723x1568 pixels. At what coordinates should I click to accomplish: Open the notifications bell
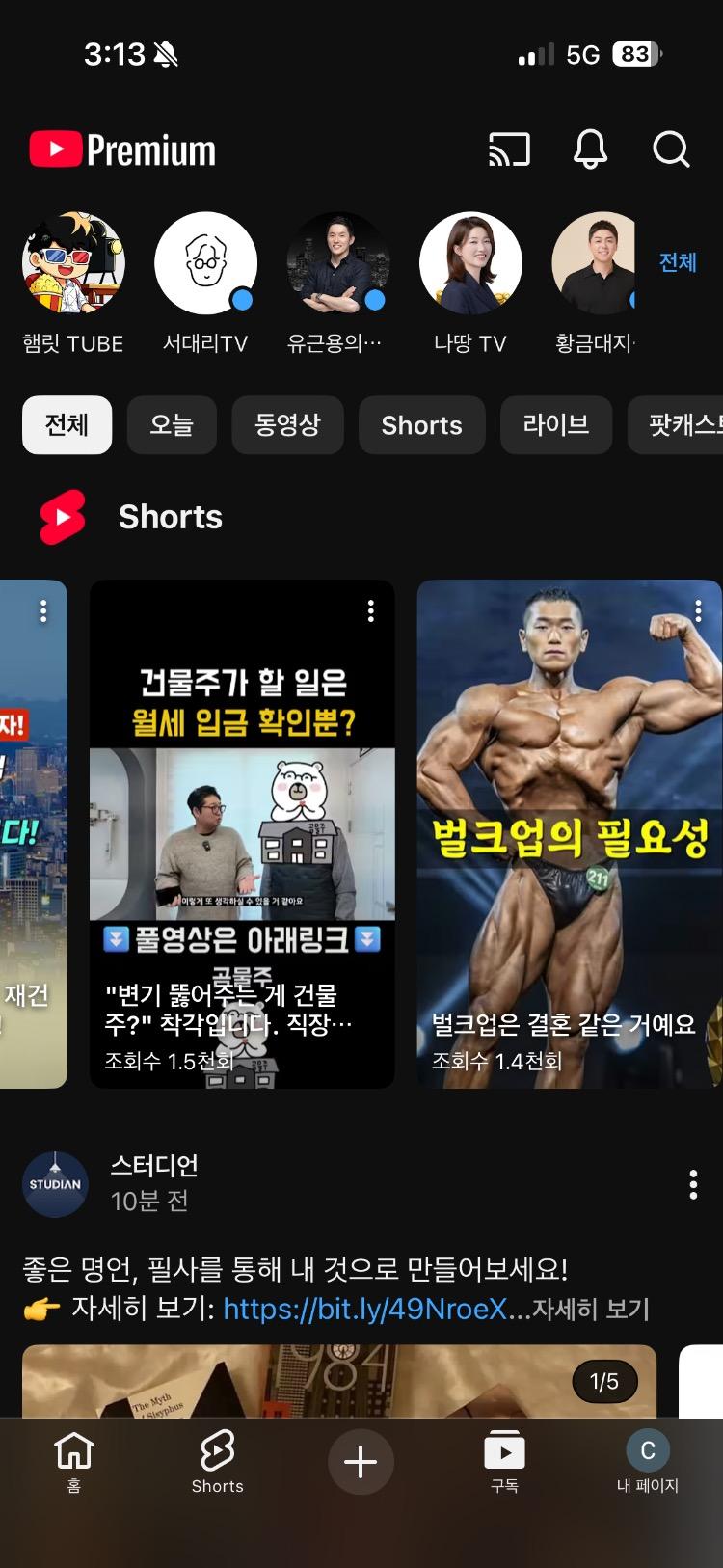(x=590, y=149)
